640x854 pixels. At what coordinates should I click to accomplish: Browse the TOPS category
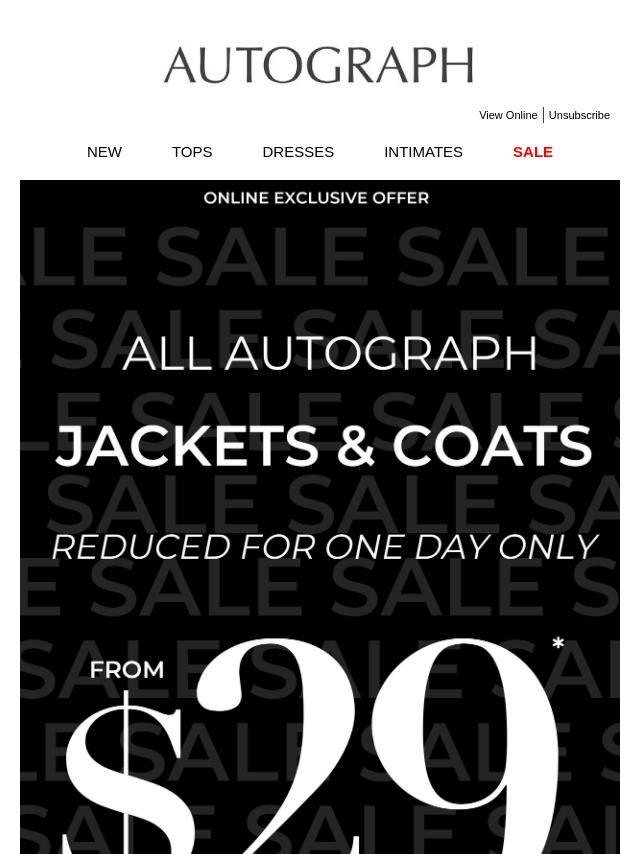pyautogui.click(x=192, y=151)
